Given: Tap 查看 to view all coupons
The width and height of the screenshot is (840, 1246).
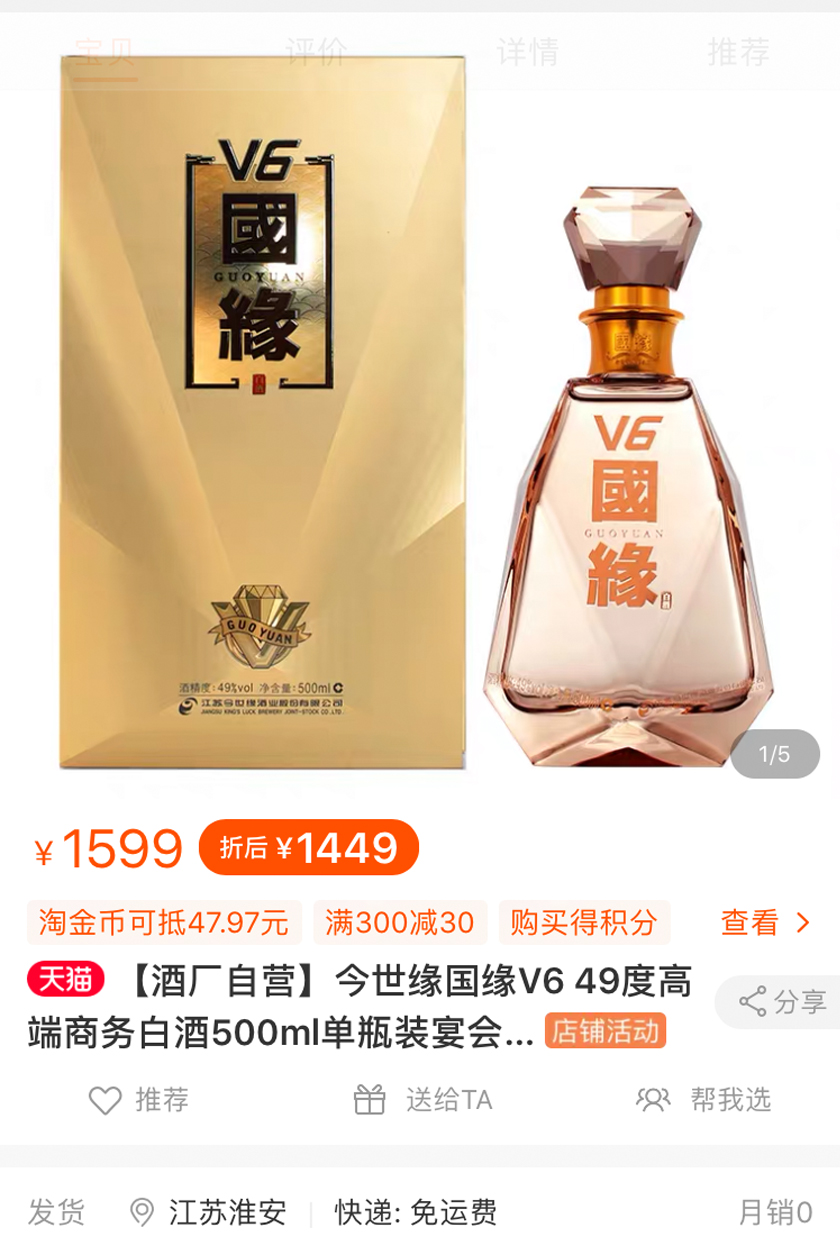Looking at the screenshot, I should tap(765, 922).
